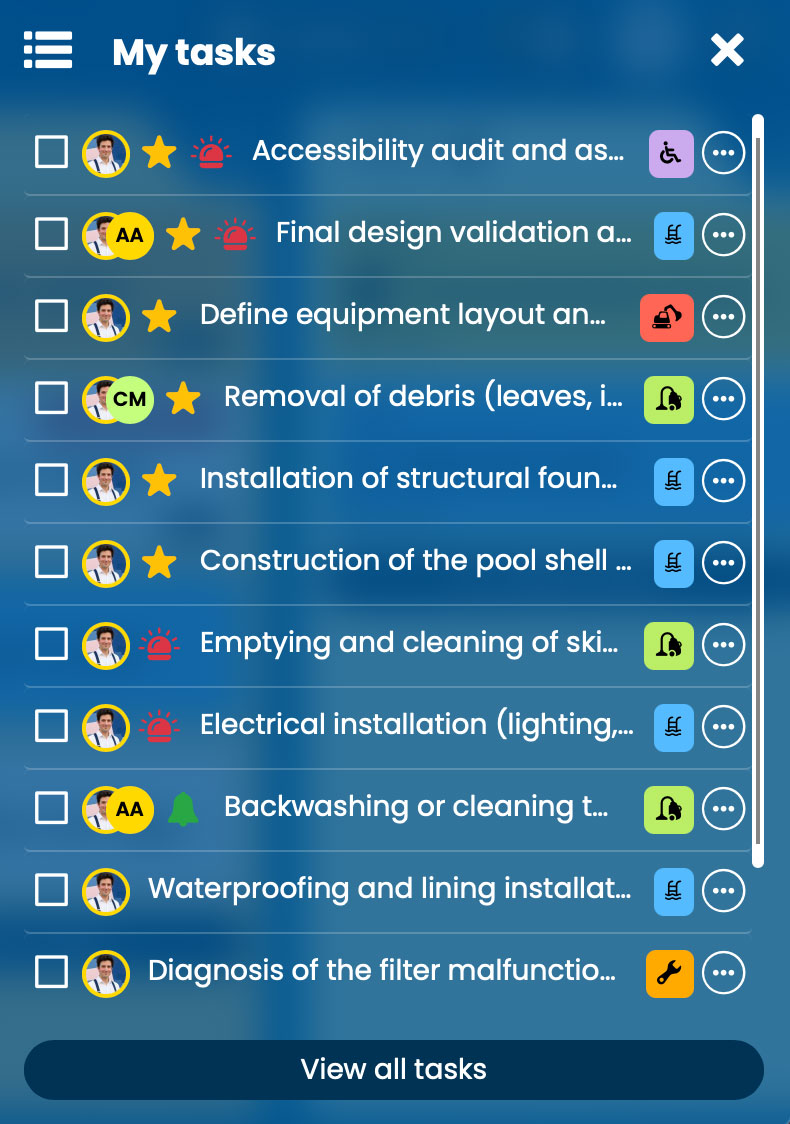Open more options for Removal of debris

coord(724,399)
